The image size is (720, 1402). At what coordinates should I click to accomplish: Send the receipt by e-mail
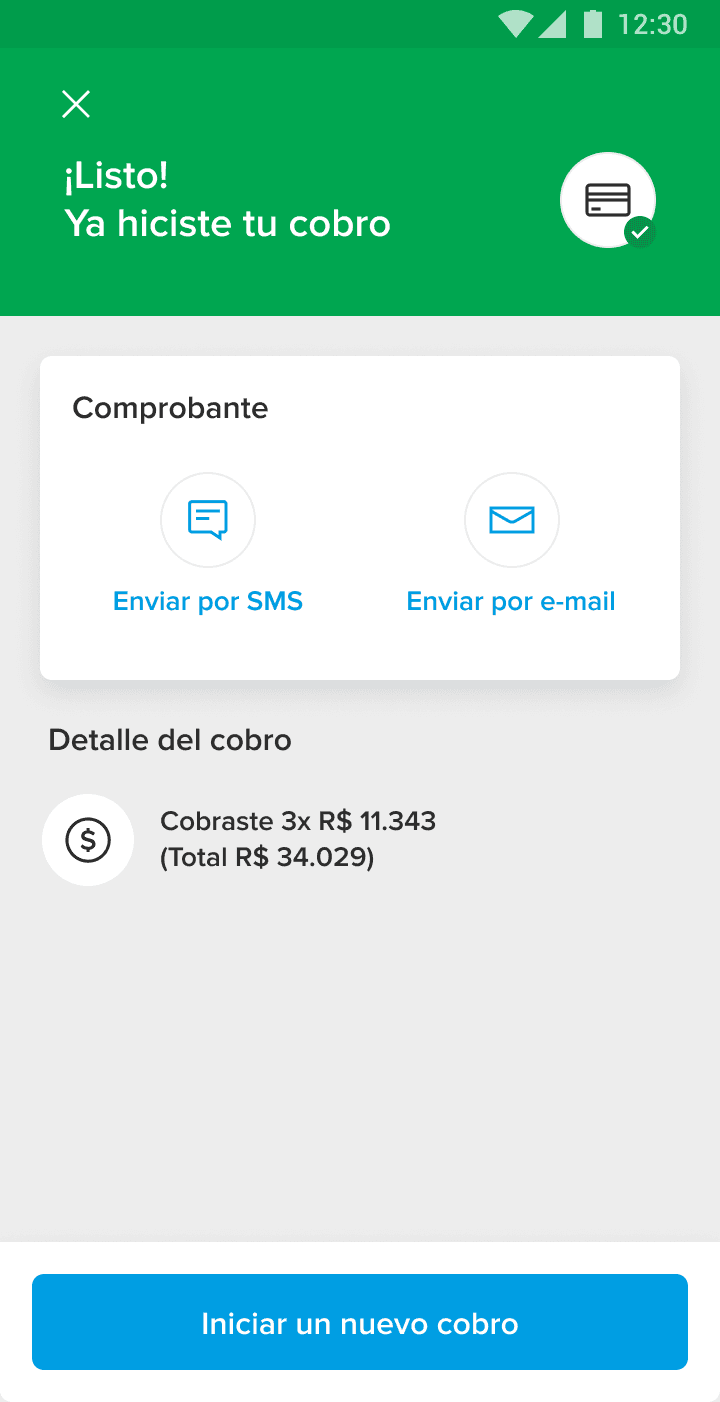[511, 520]
